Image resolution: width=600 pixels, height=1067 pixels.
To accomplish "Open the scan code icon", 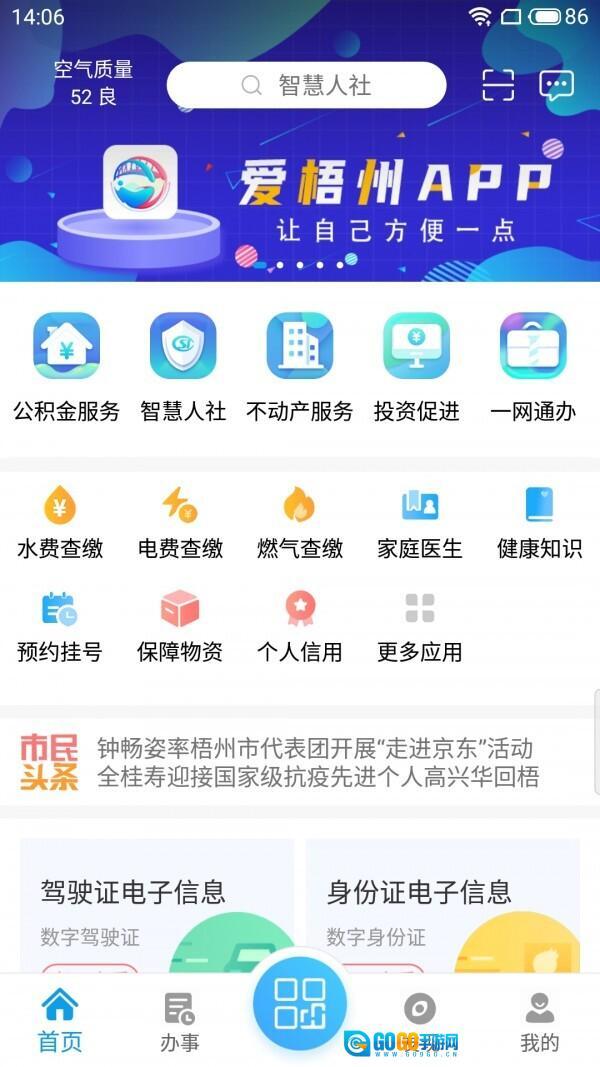I will [x=498, y=85].
